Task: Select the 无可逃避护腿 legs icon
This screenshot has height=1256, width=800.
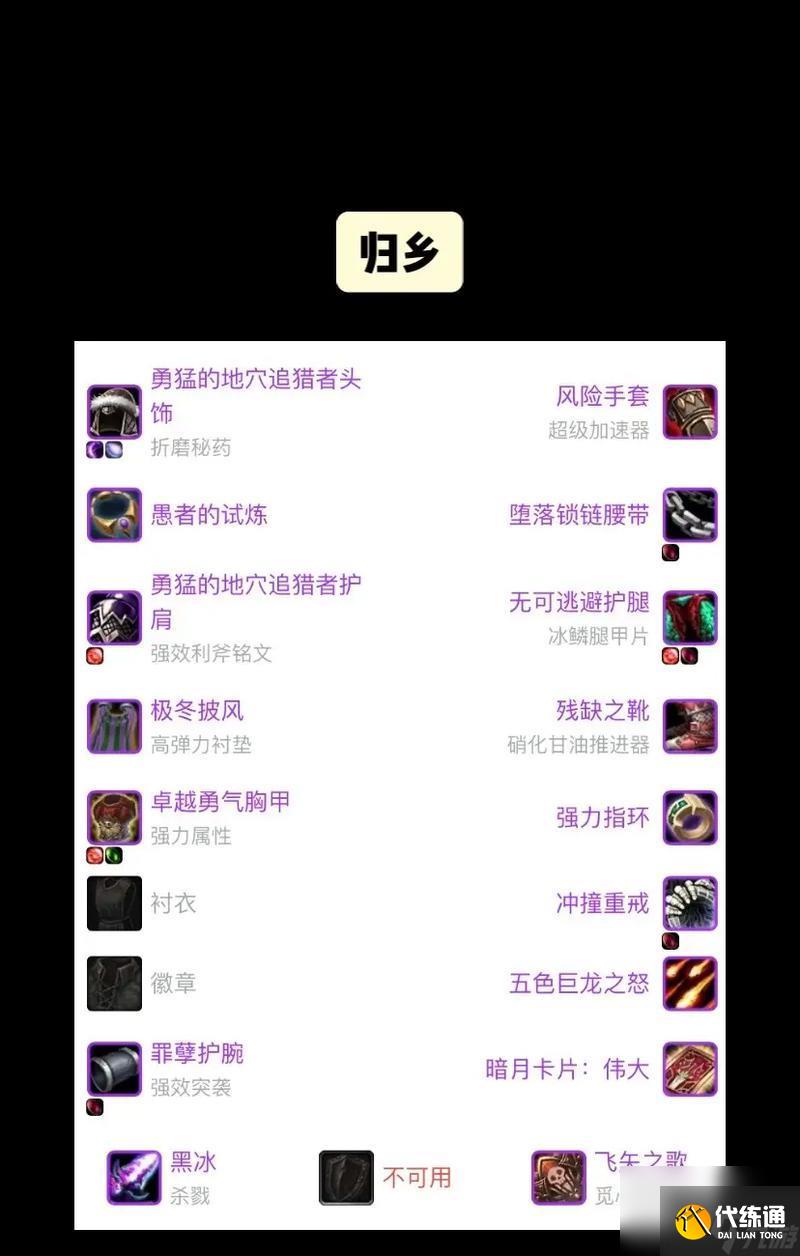Action: [689, 618]
